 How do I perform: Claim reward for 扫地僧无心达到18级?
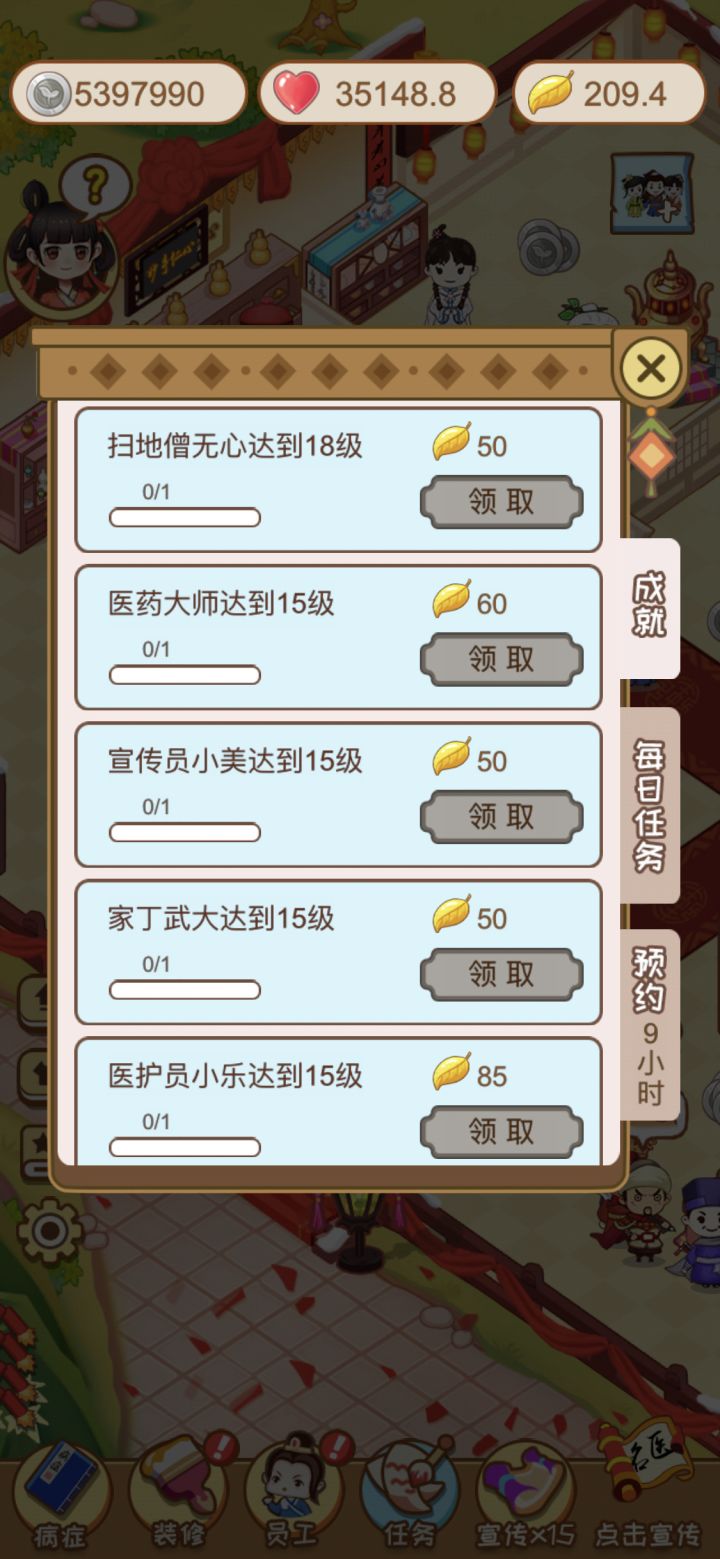pyautogui.click(x=501, y=501)
